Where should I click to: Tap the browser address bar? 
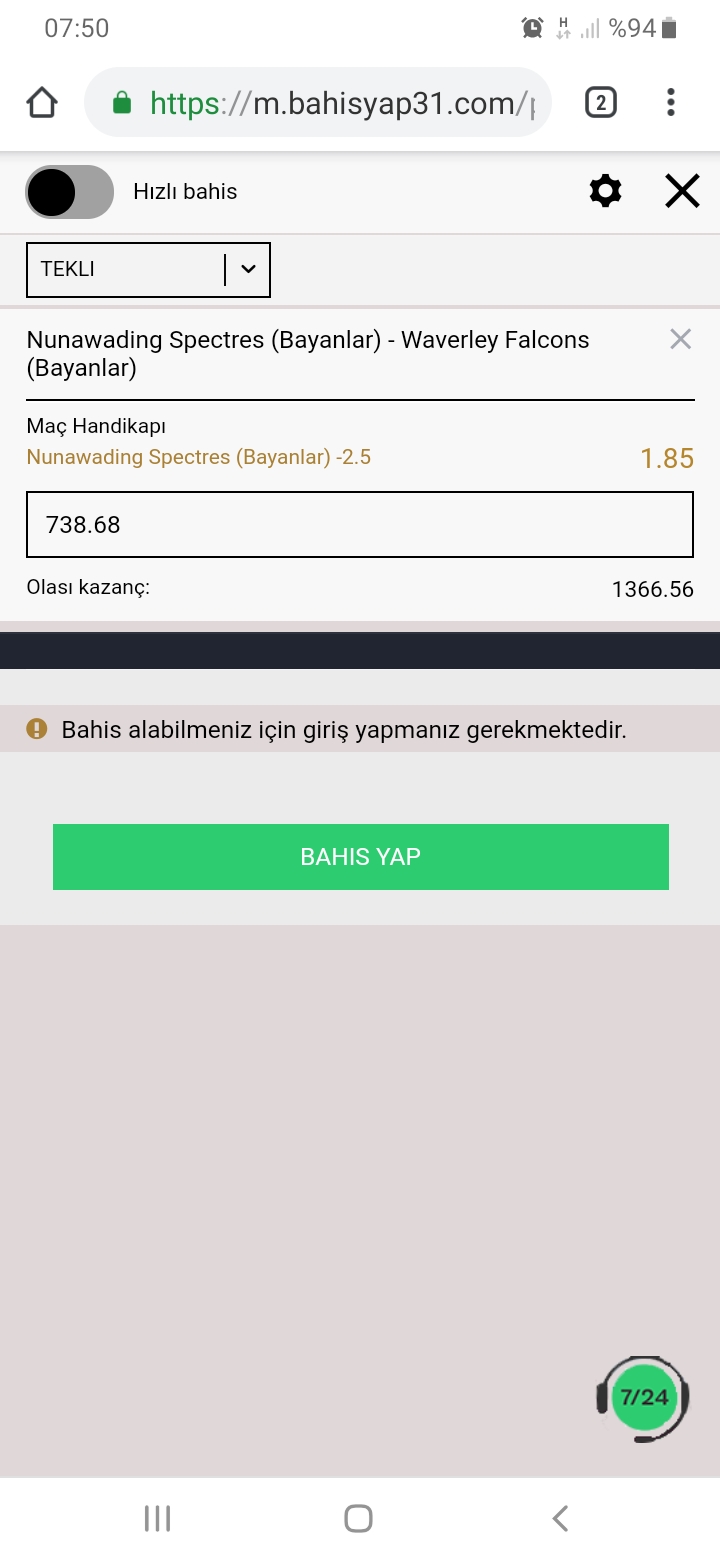click(x=318, y=103)
